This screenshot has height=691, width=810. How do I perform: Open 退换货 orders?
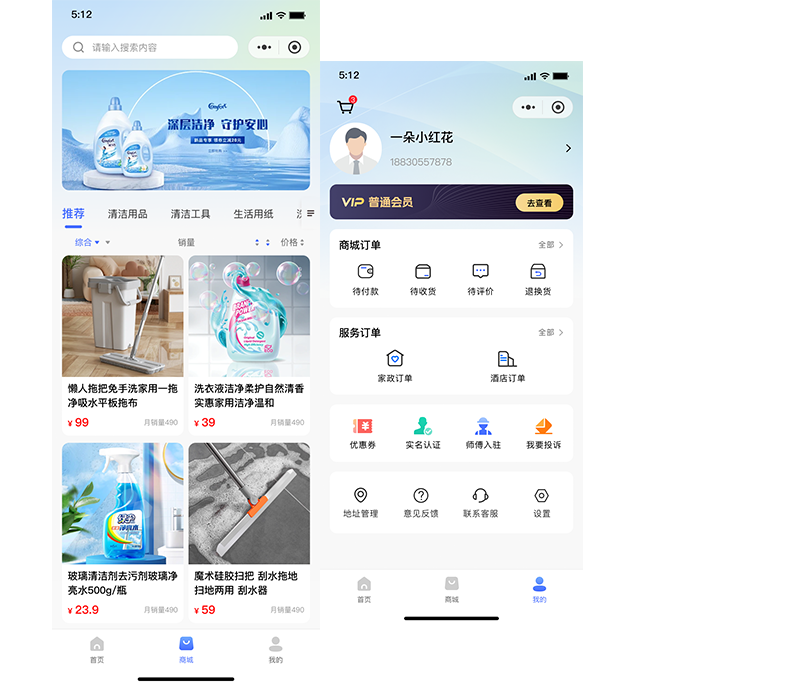(538, 278)
